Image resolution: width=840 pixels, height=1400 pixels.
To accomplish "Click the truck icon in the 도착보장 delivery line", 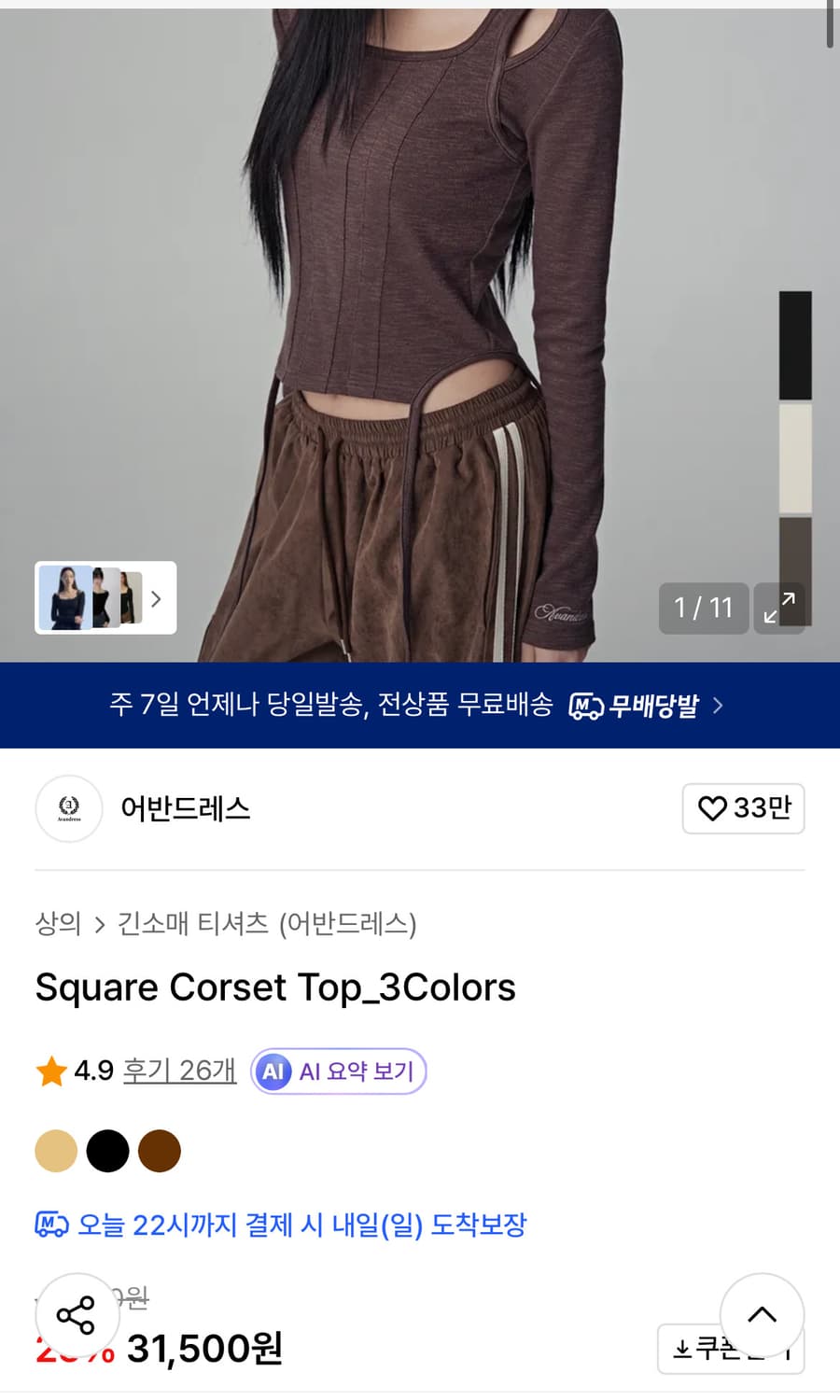I will [x=53, y=1225].
